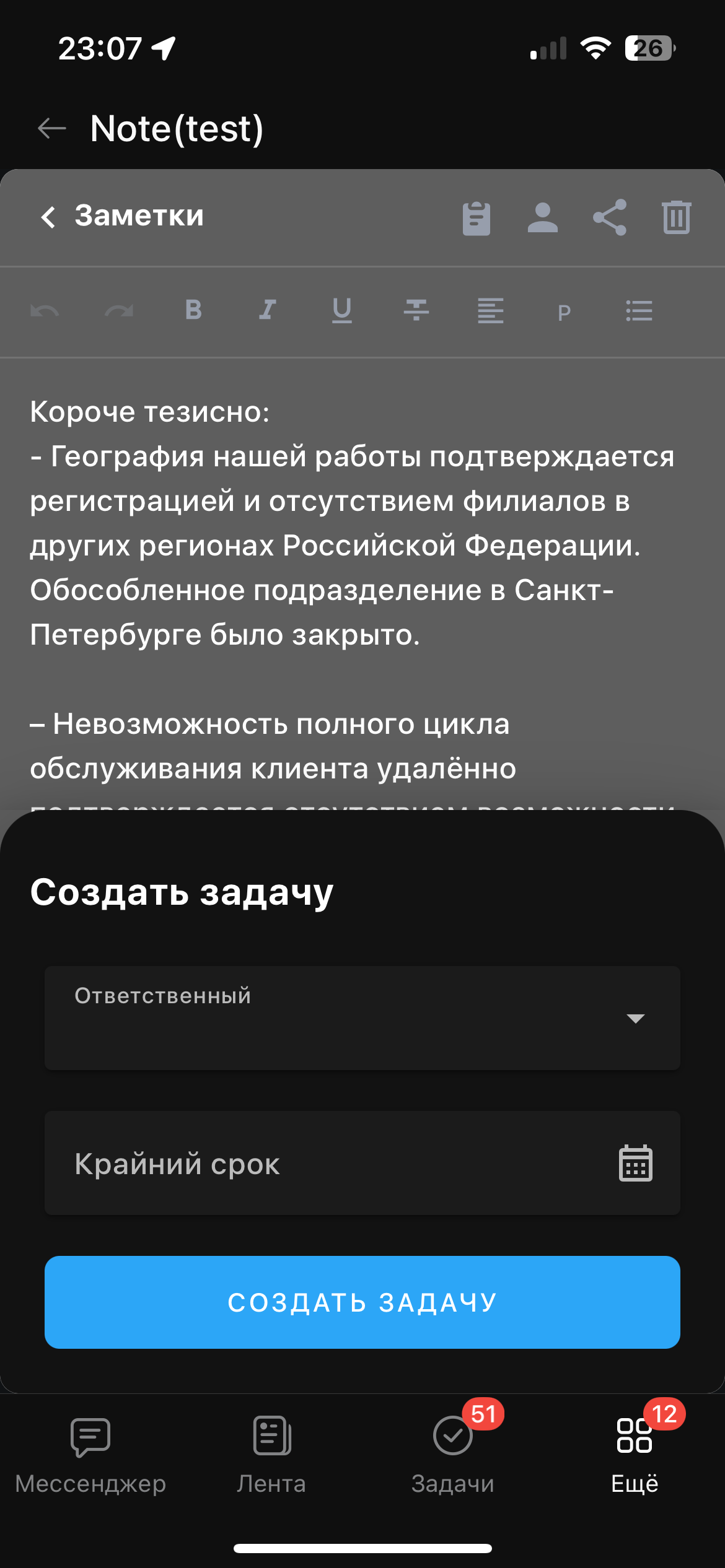Underline the text
The image size is (725, 1568).
(x=342, y=311)
